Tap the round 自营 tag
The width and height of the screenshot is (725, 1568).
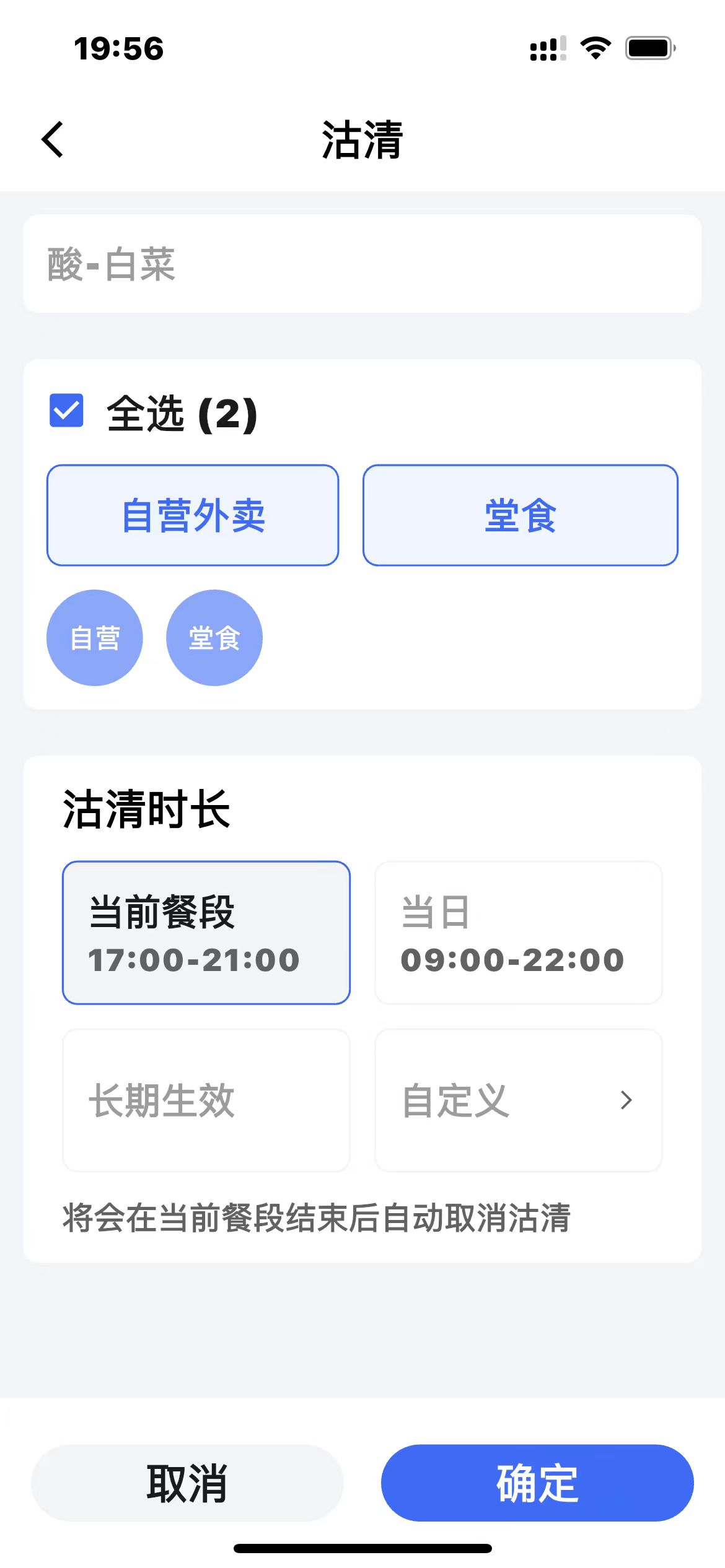click(95, 638)
